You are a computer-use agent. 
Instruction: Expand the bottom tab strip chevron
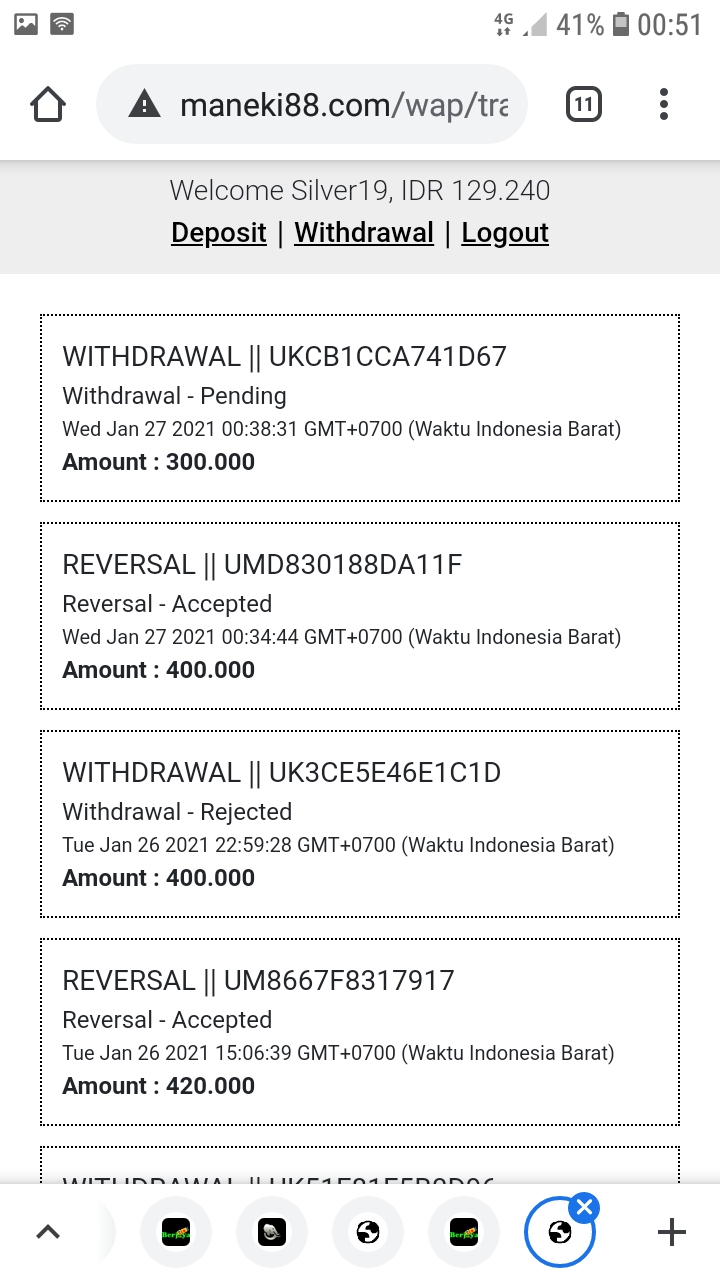coord(48,1232)
